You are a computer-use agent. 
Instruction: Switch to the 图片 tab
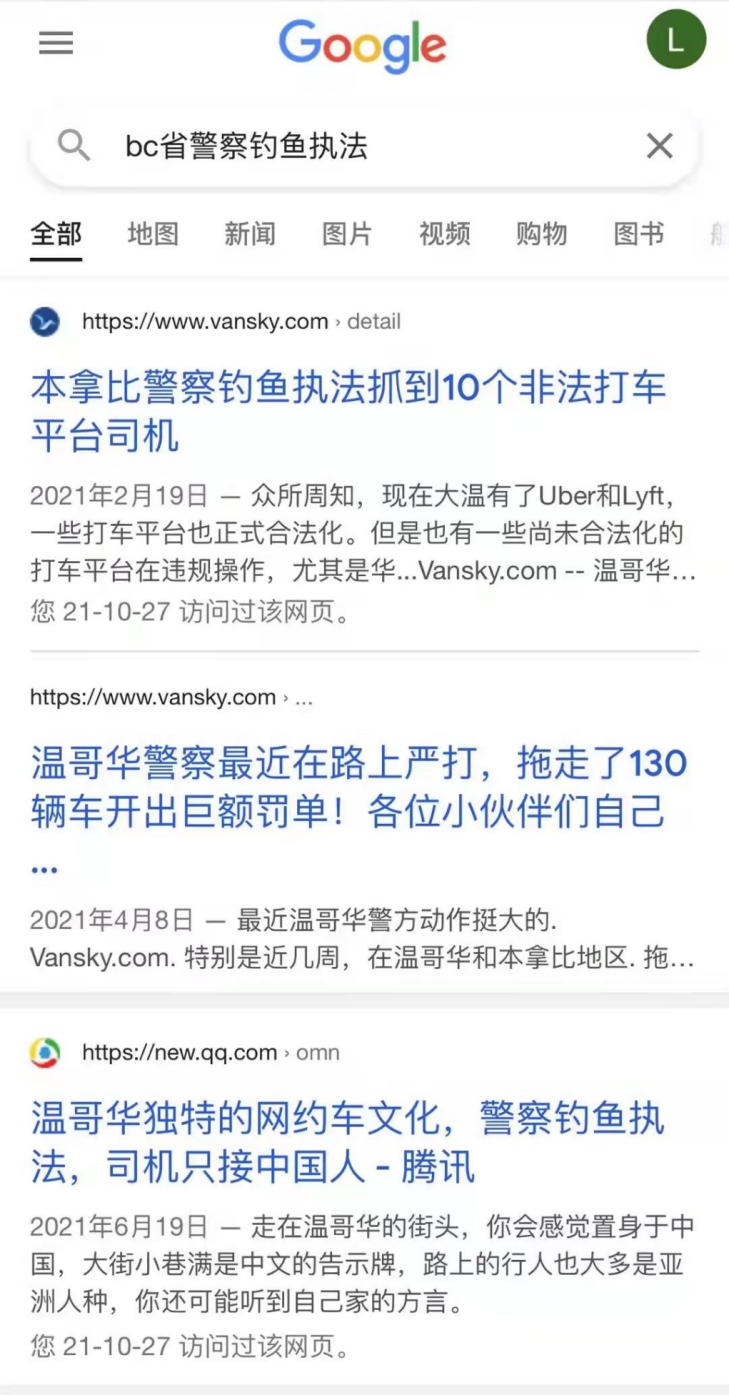pos(347,234)
